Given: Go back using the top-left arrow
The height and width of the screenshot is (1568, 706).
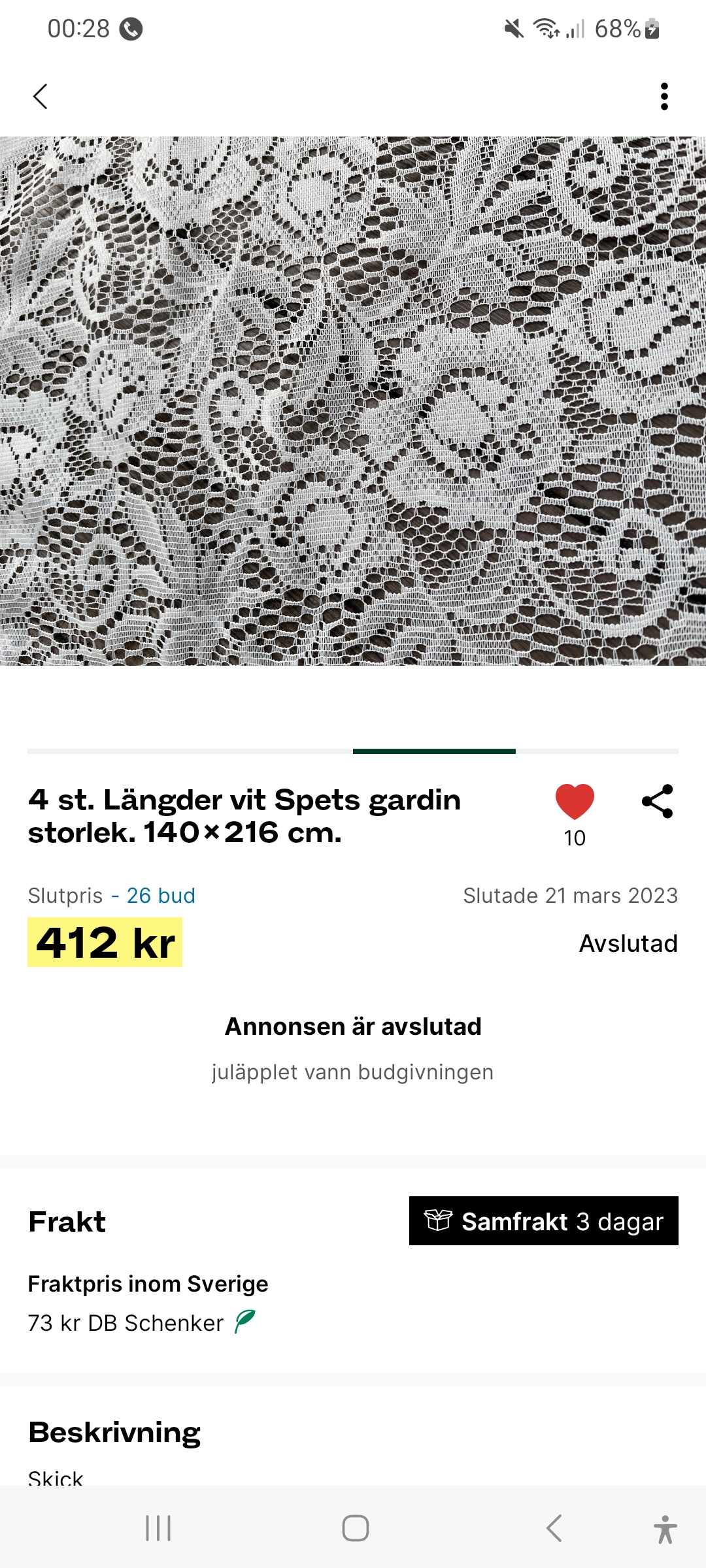Looking at the screenshot, I should [41, 97].
